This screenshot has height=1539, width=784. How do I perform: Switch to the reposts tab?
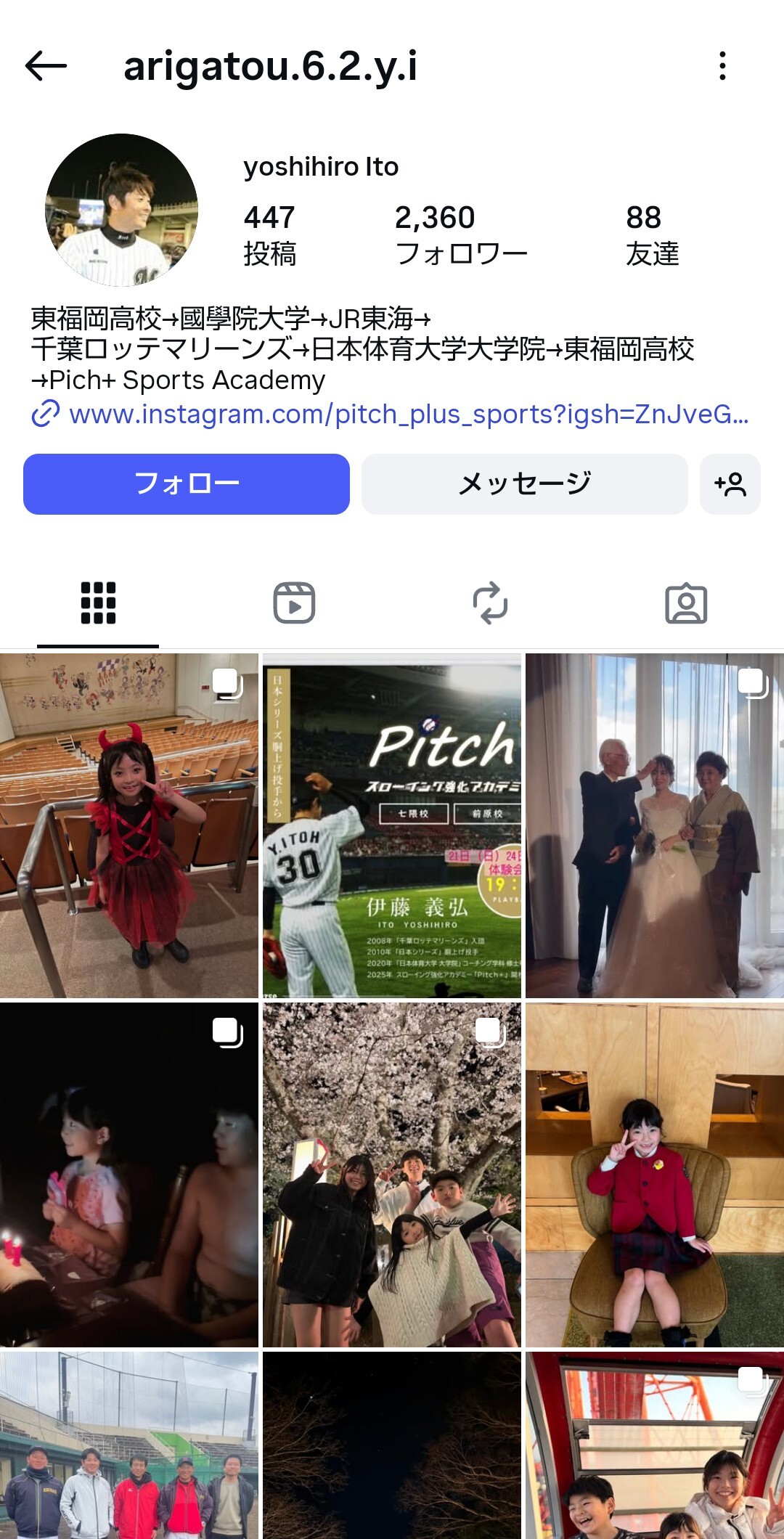pyautogui.click(x=490, y=603)
